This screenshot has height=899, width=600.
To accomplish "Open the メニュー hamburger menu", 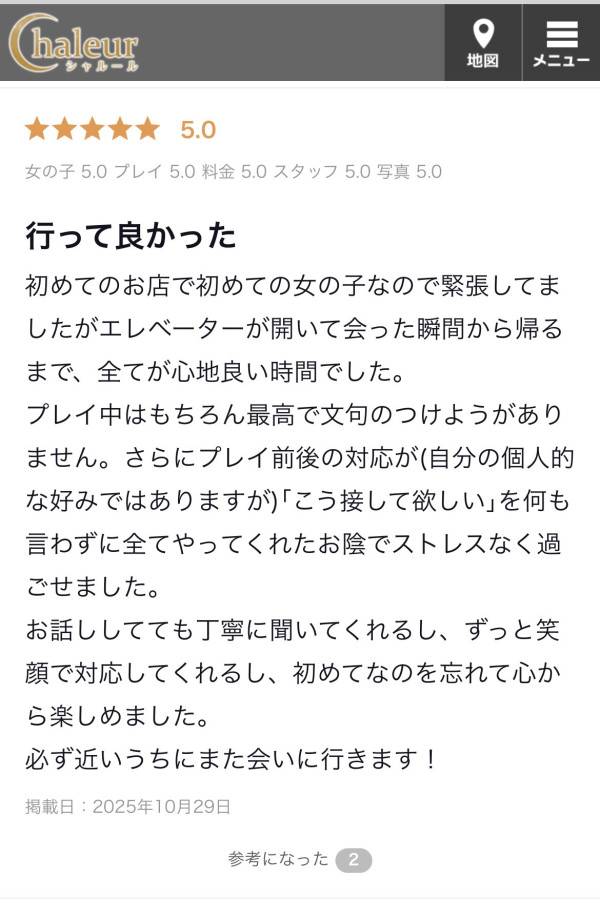I will [561, 43].
